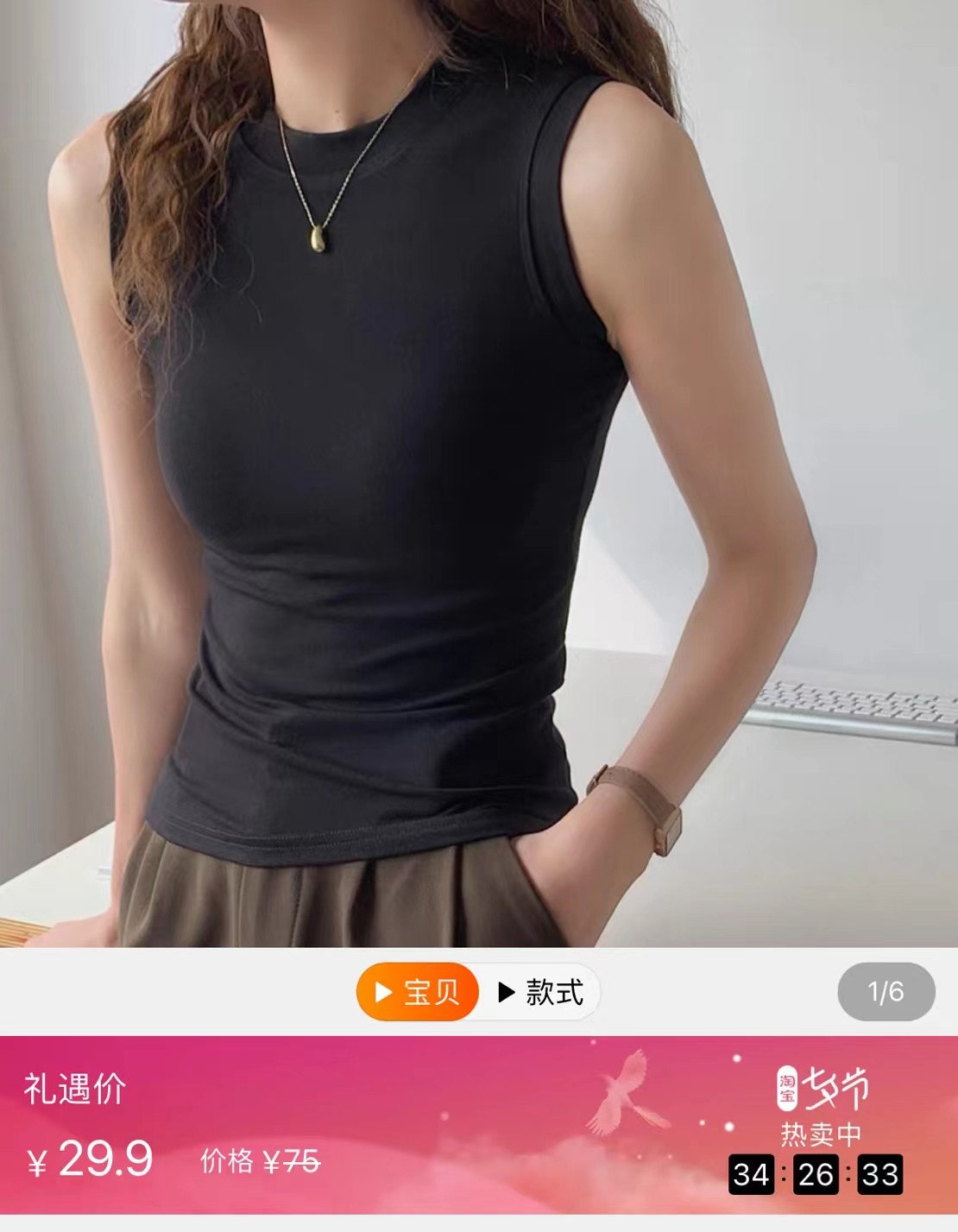Click the black play triangle beside 款式
The width and height of the screenshot is (958, 1232).
[x=506, y=993]
